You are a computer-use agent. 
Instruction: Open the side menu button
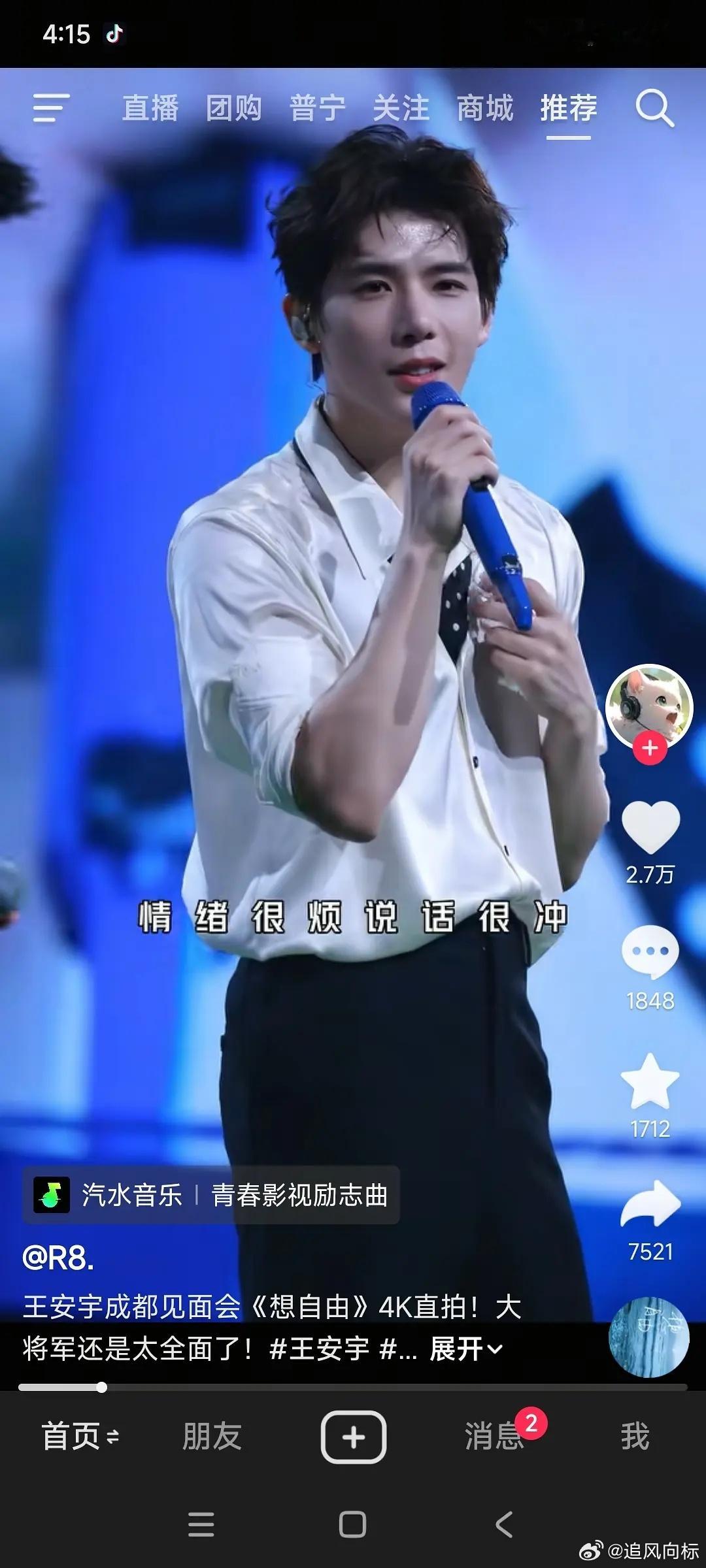(51, 108)
